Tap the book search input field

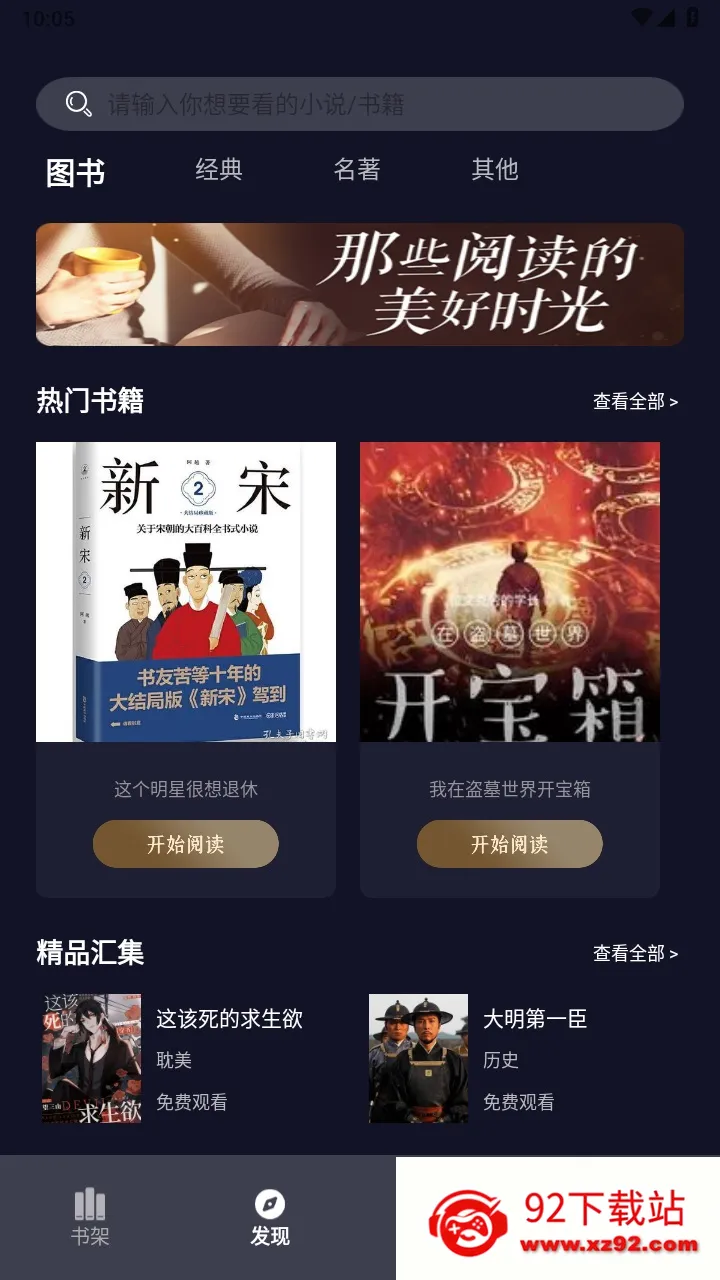point(360,104)
